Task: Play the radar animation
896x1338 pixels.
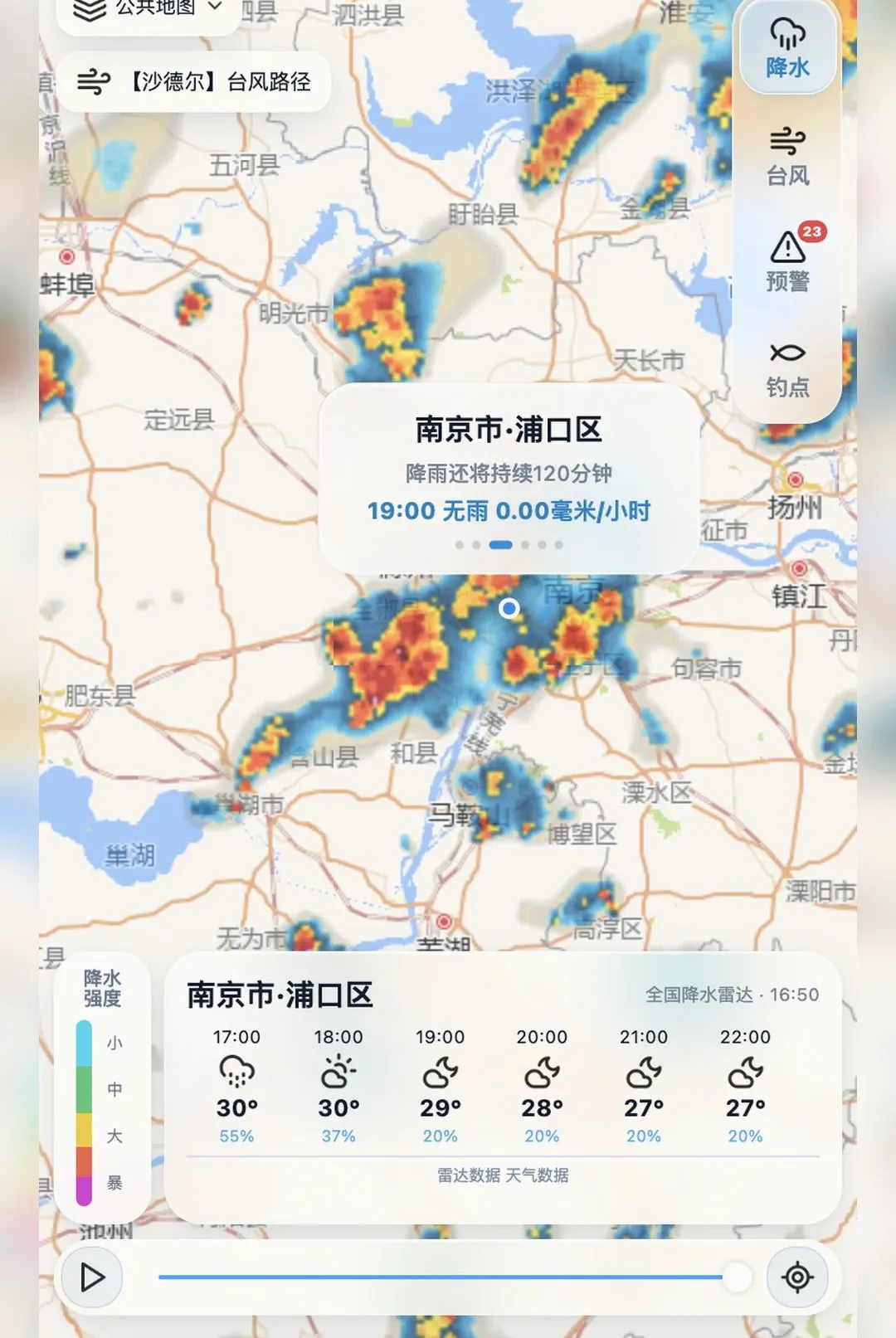Action: (x=90, y=1277)
